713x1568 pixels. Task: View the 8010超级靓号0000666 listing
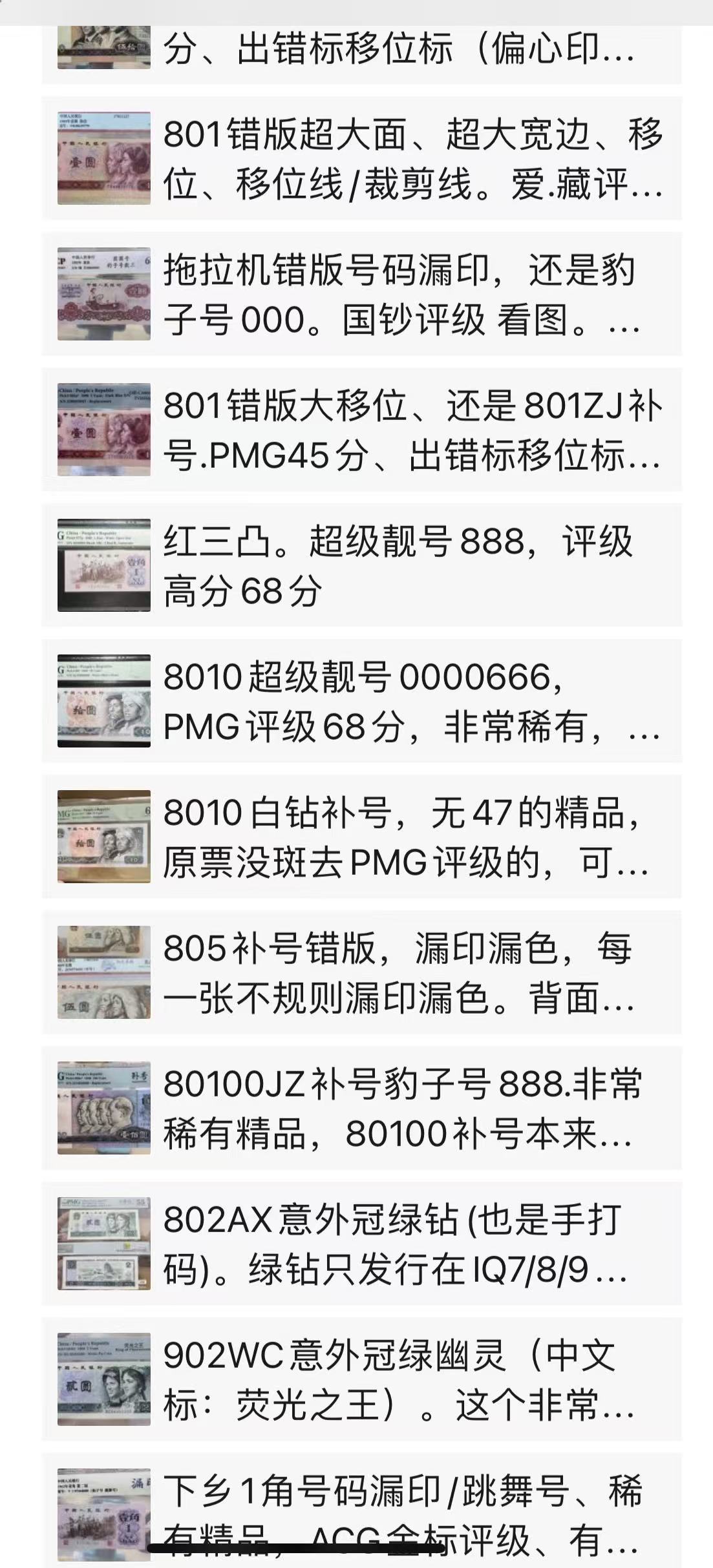[x=362, y=701]
